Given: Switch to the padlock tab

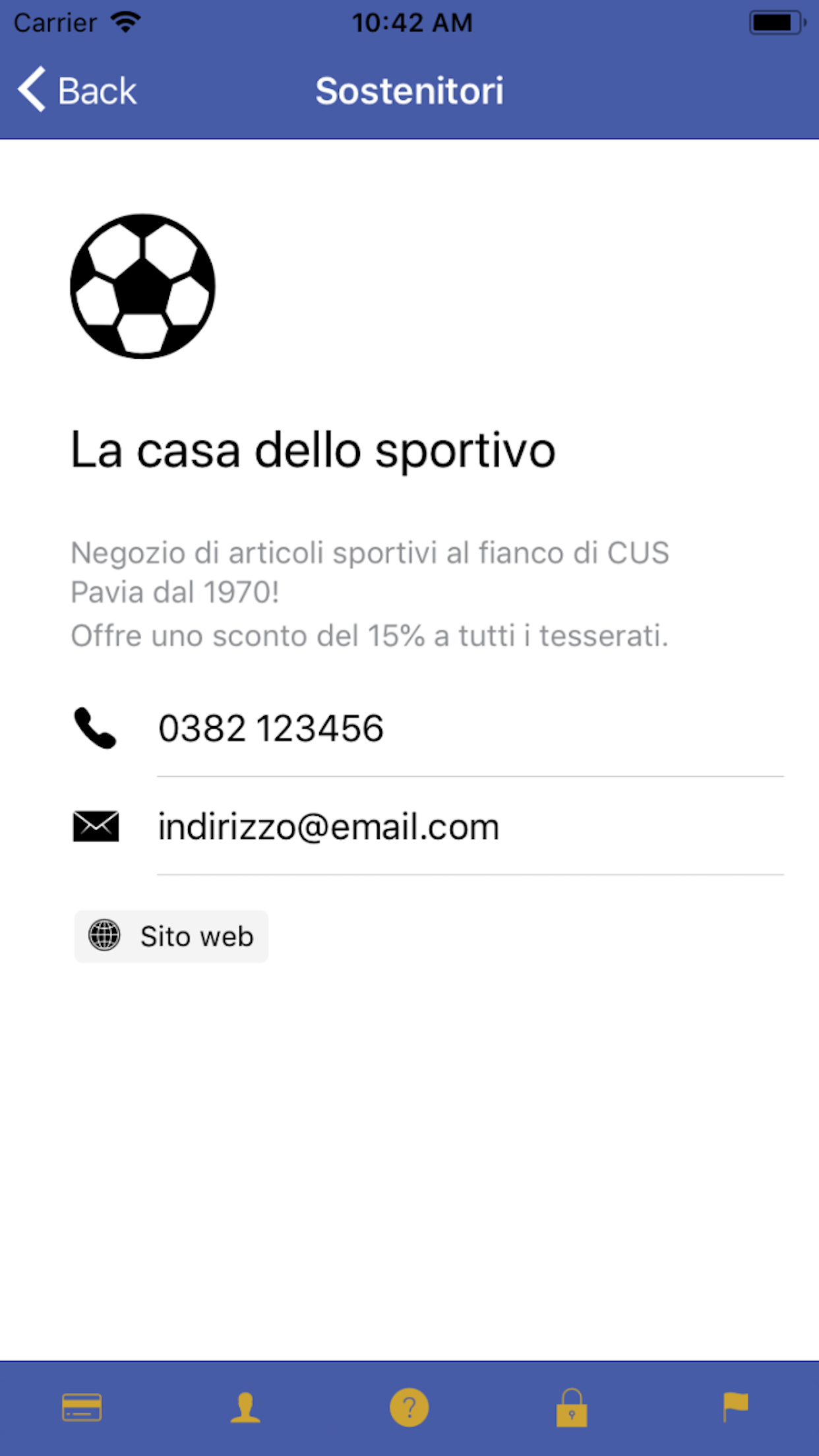Looking at the screenshot, I should [x=572, y=1407].
